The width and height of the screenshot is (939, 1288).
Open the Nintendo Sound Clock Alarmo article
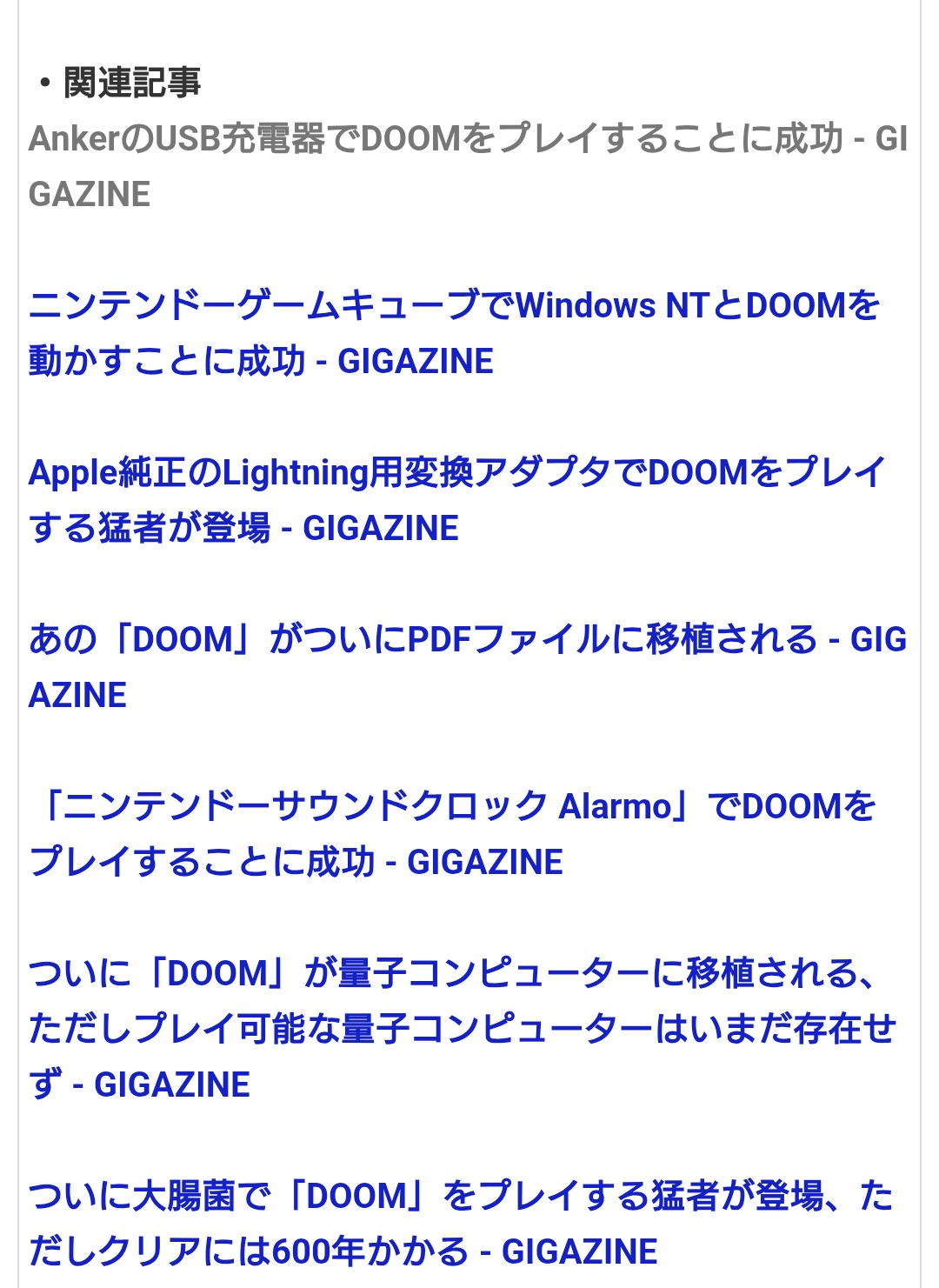452,807
